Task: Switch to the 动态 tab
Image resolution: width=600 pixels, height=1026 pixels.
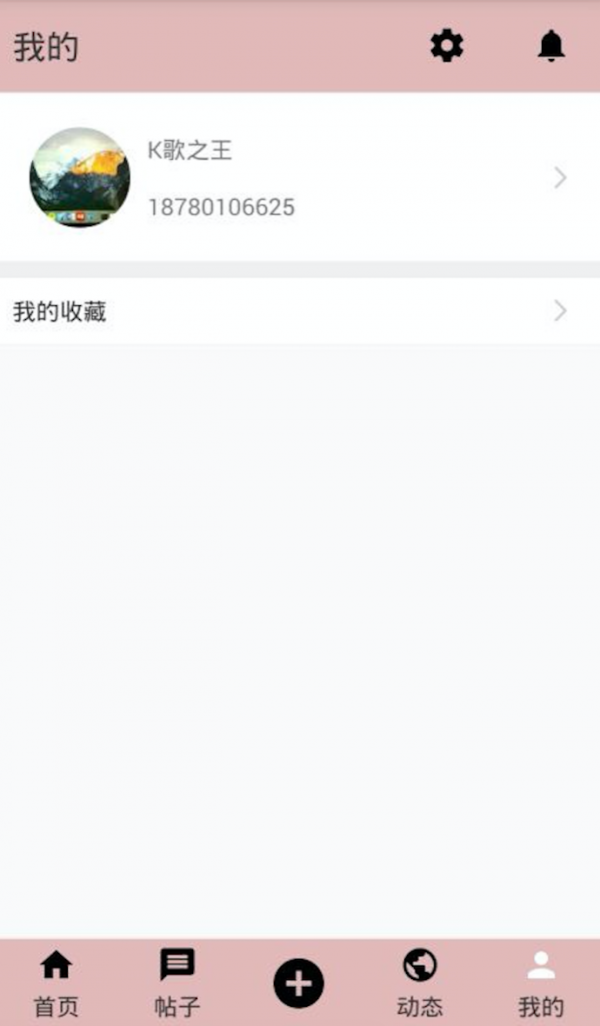Action: (x=420, y=983)
